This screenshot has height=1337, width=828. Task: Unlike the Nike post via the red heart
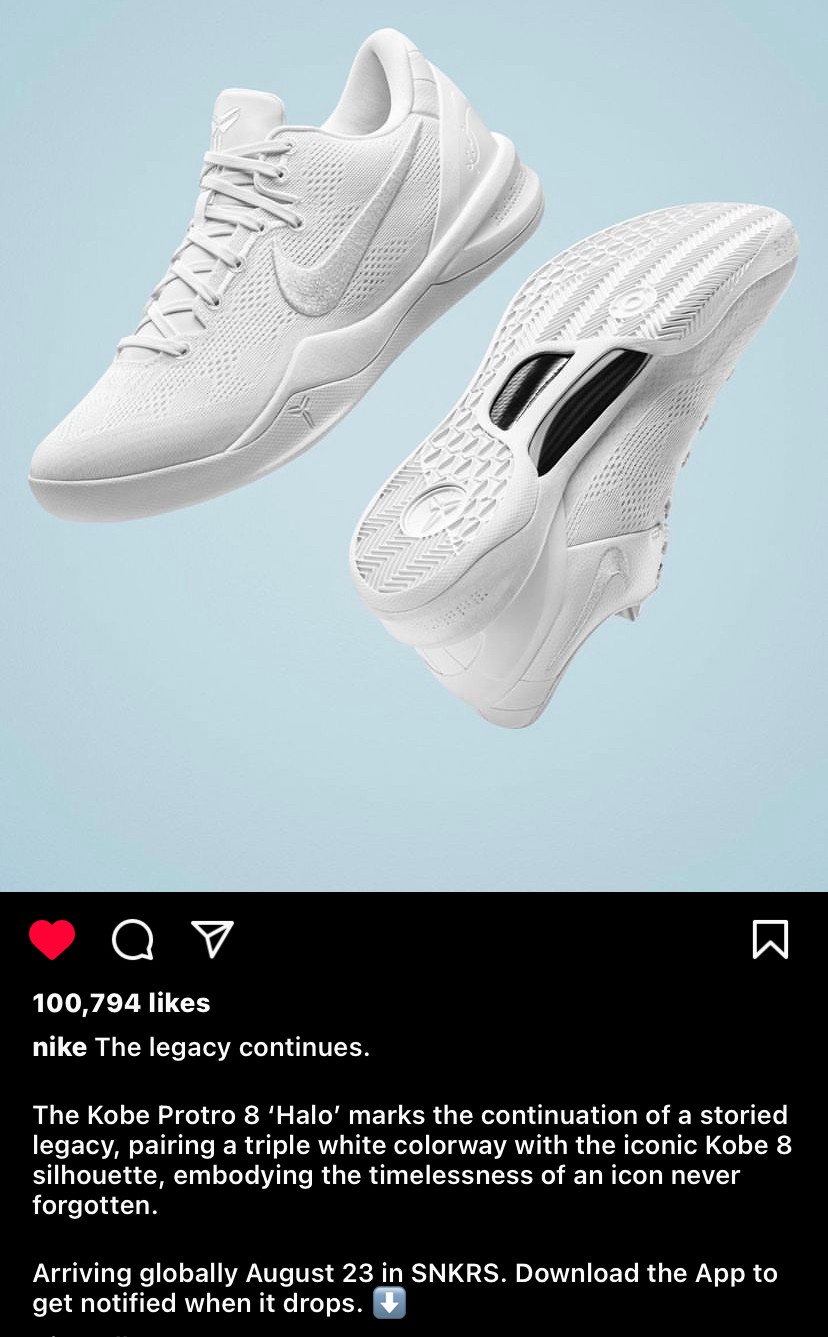[x=52, y=940]
